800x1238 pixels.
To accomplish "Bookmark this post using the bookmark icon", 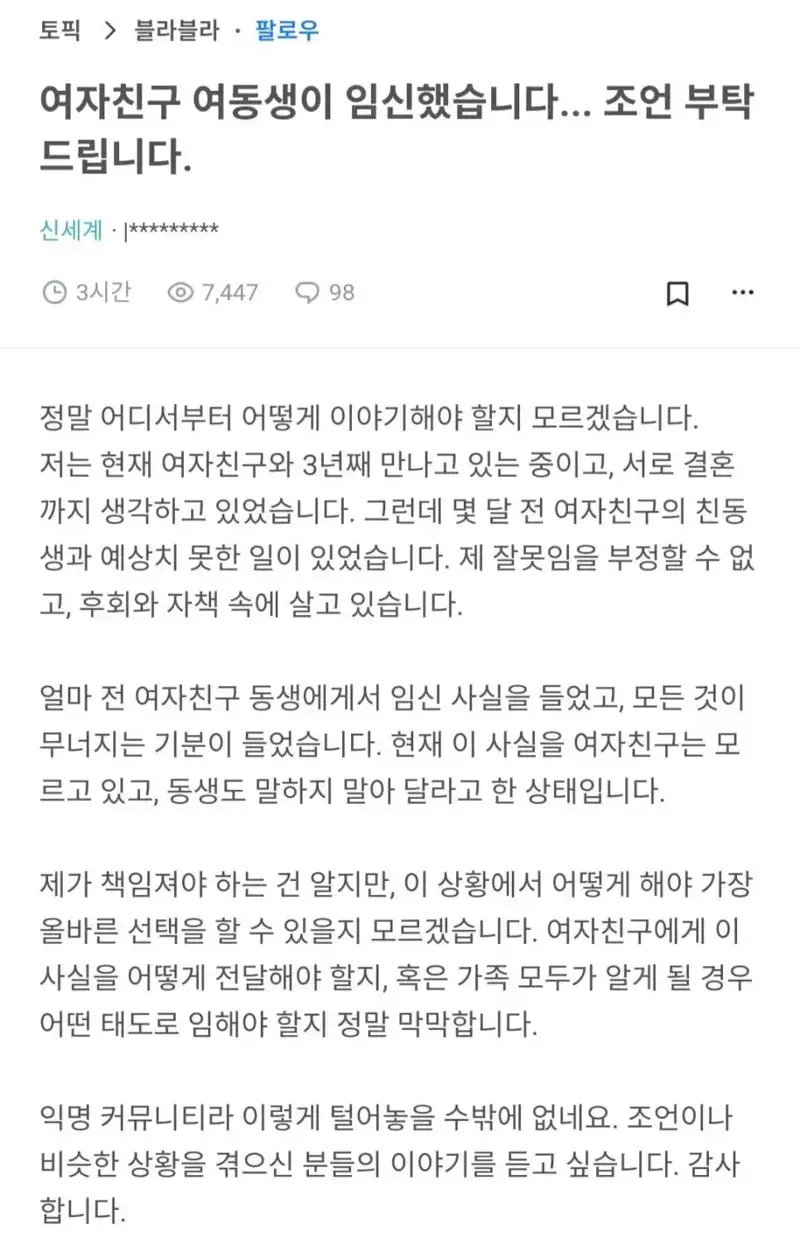I will point(678,292).
